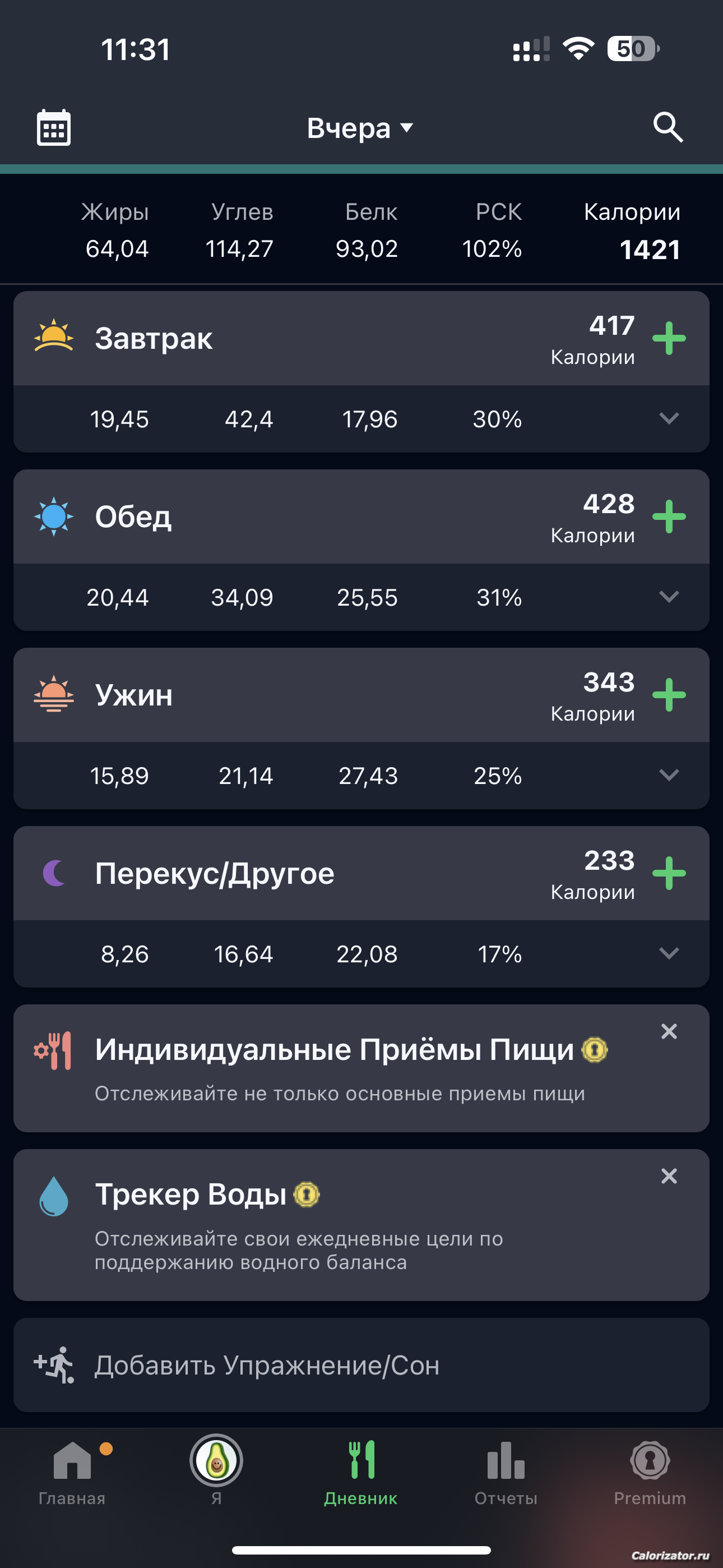Open the calendar icon
This screenshot has height=1568, width=723.
point(54,128)
